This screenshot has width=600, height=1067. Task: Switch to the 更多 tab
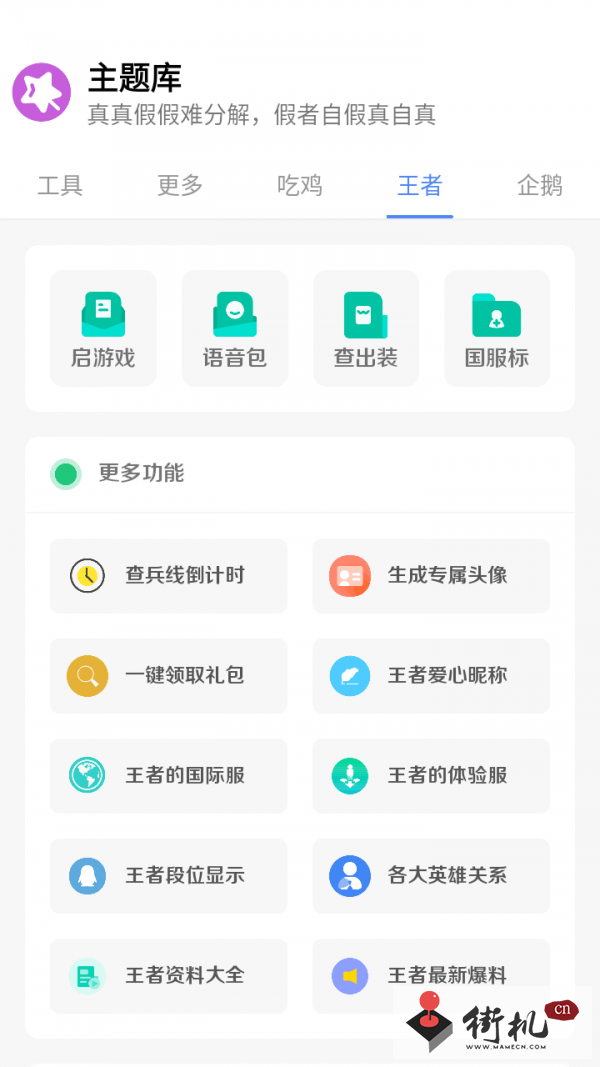[x=180, y=185]
